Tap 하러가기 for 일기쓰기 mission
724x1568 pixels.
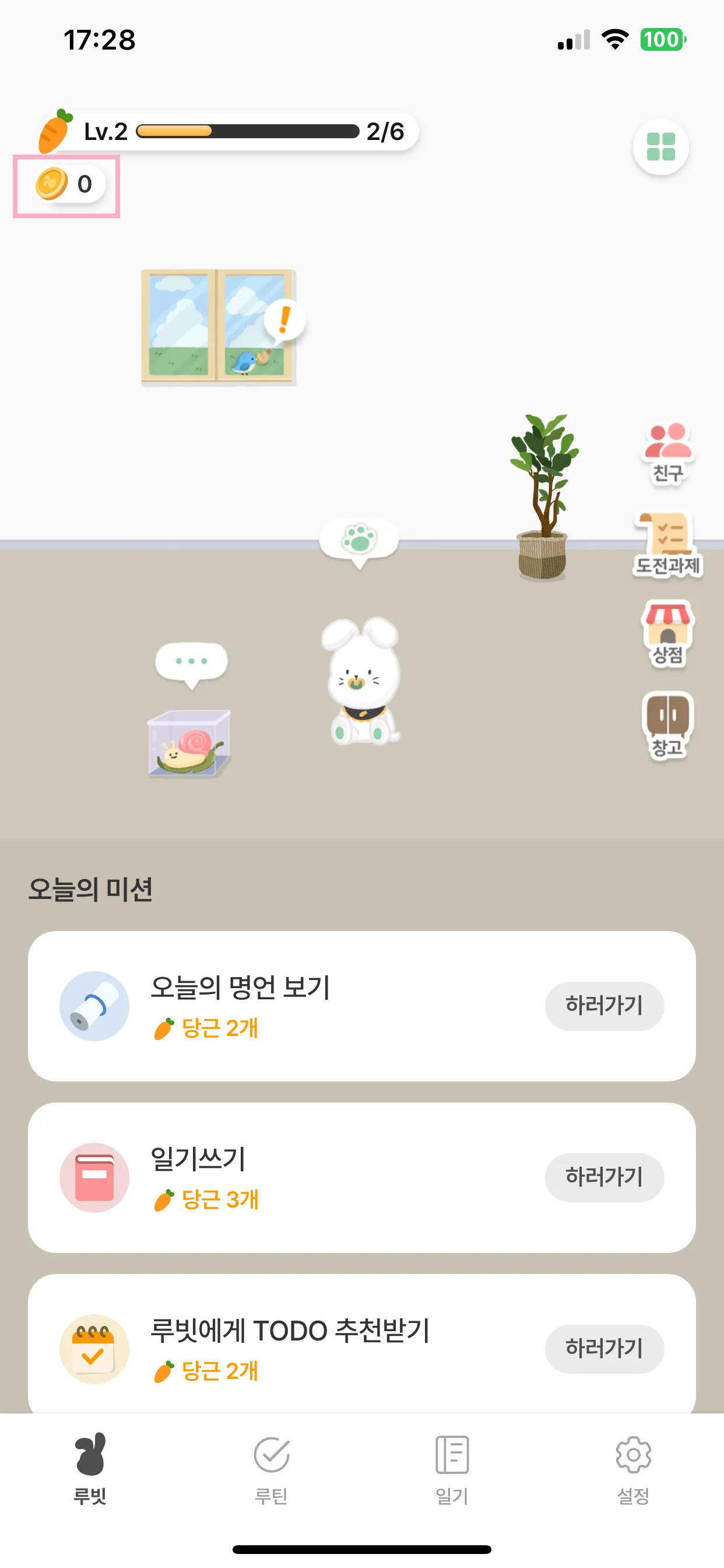pyautogui.click(x=603, y=1177)
